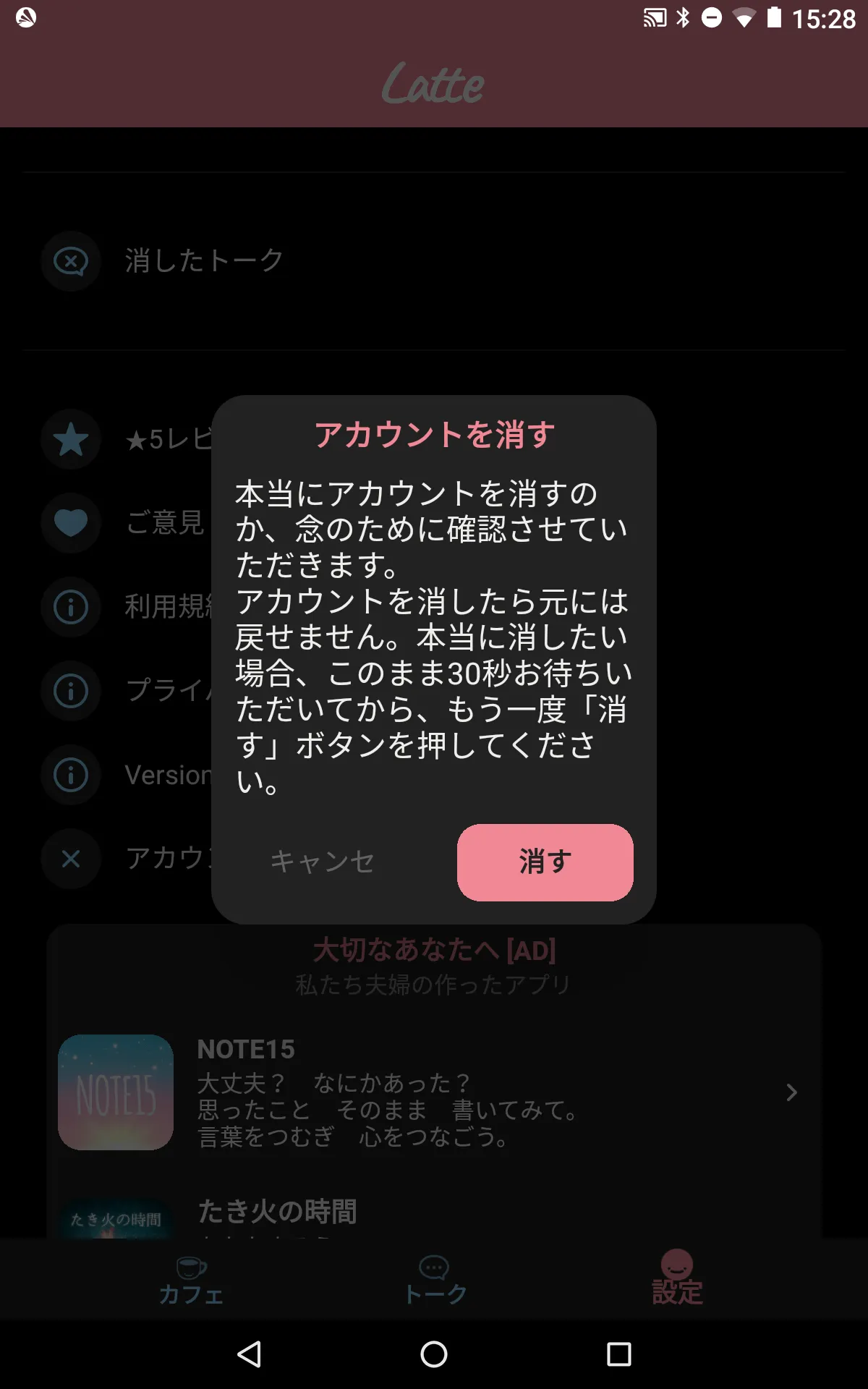Cancel the account deletion dialog
Image resolution: width=868 pixels, height=1389 pixels.
[323, 862]
